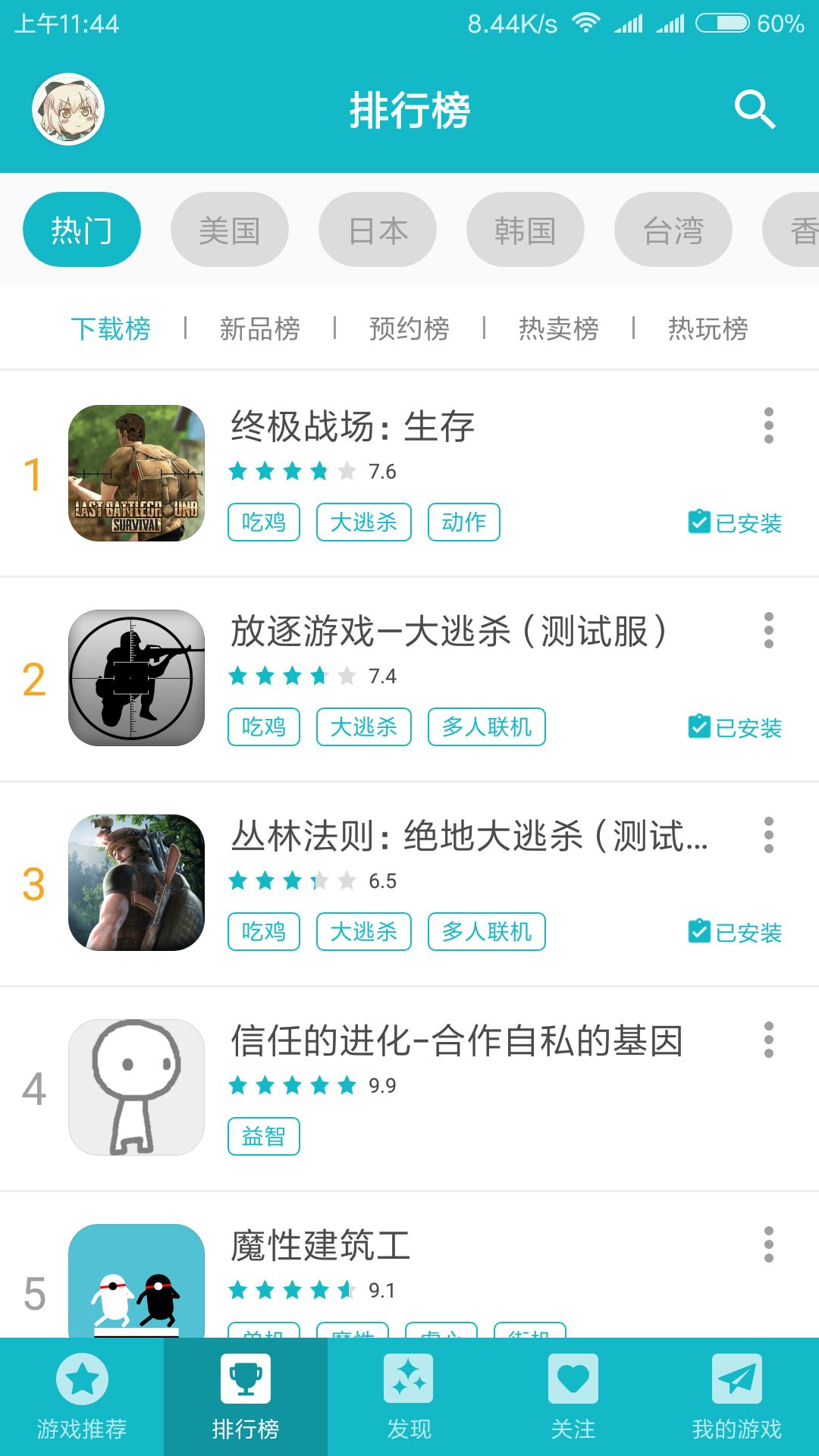This screenshot has height=1456, width=819.
Task: Open the game 信任的进化-合作自私的基因
Action: click(x=457, y=1040)
